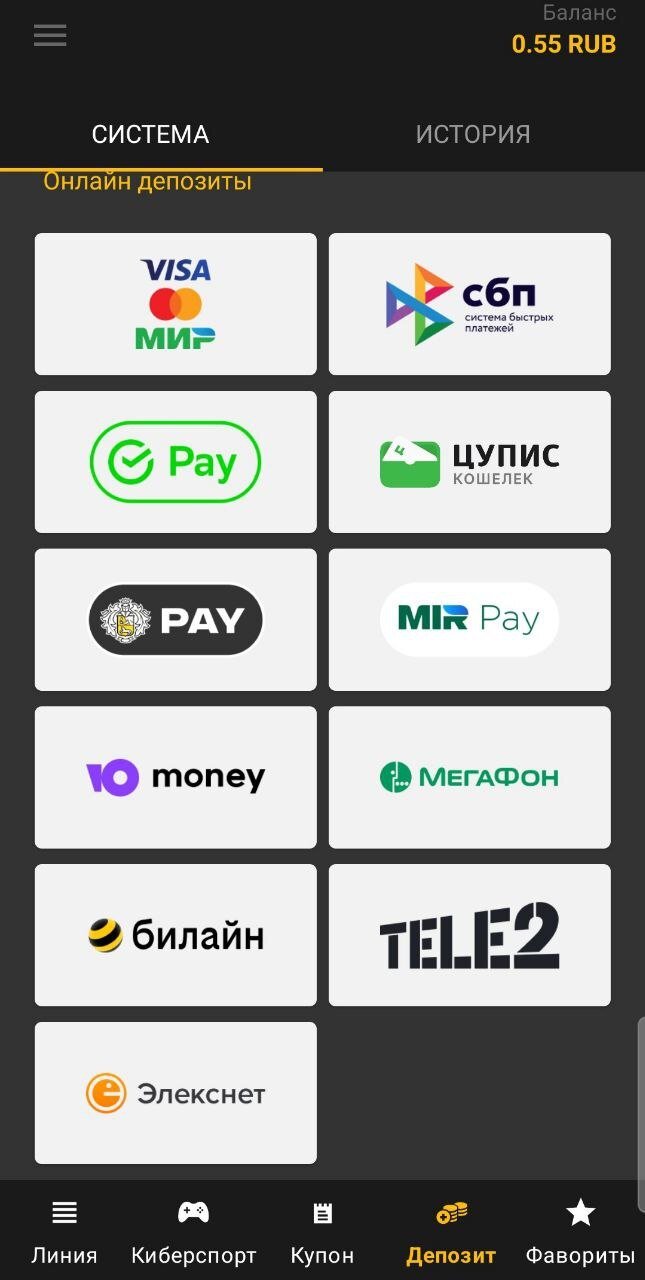Viewport: 645px width, 1280px height.
Task: Select the ЮMoney wallet option
Action: 176,777
